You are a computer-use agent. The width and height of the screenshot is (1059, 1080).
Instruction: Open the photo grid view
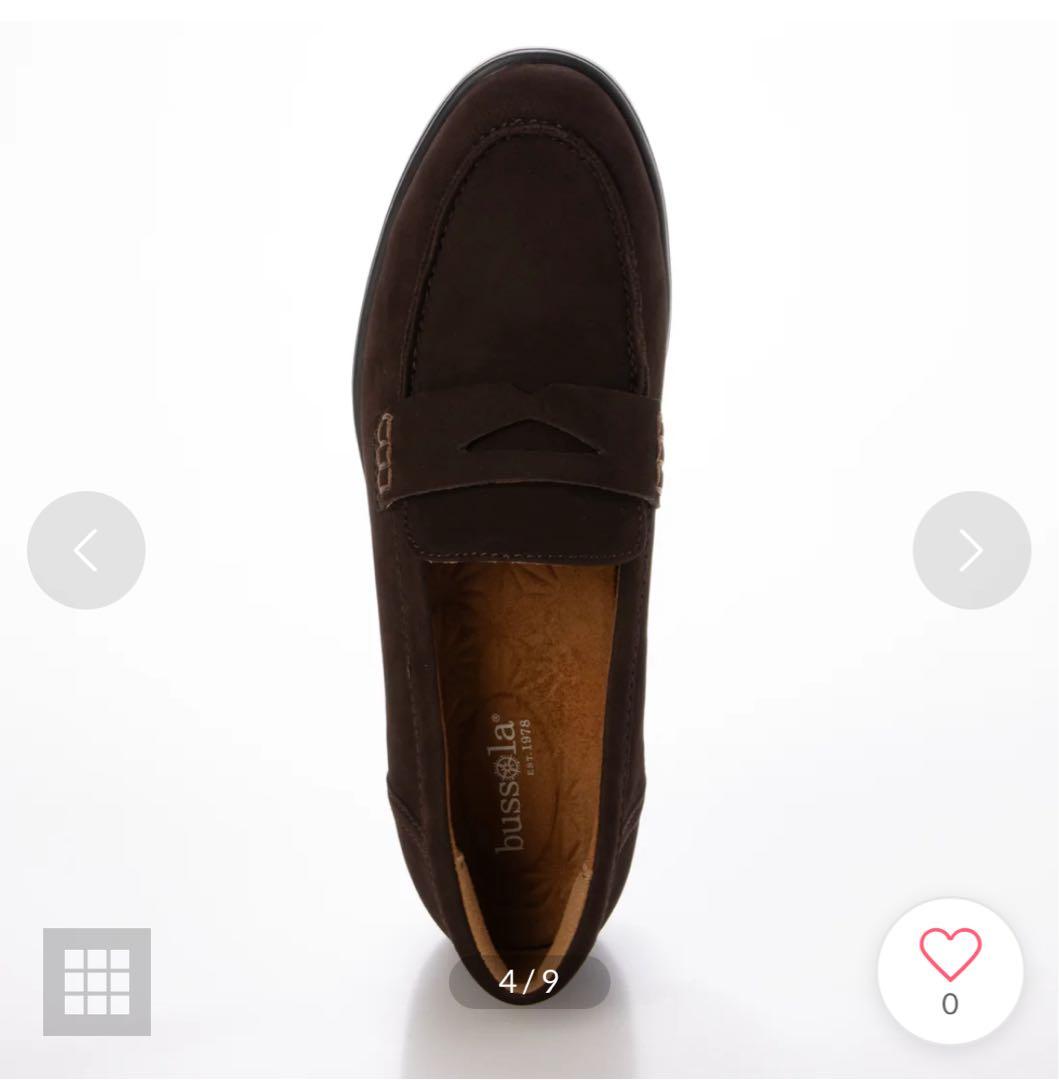(97, 981)
